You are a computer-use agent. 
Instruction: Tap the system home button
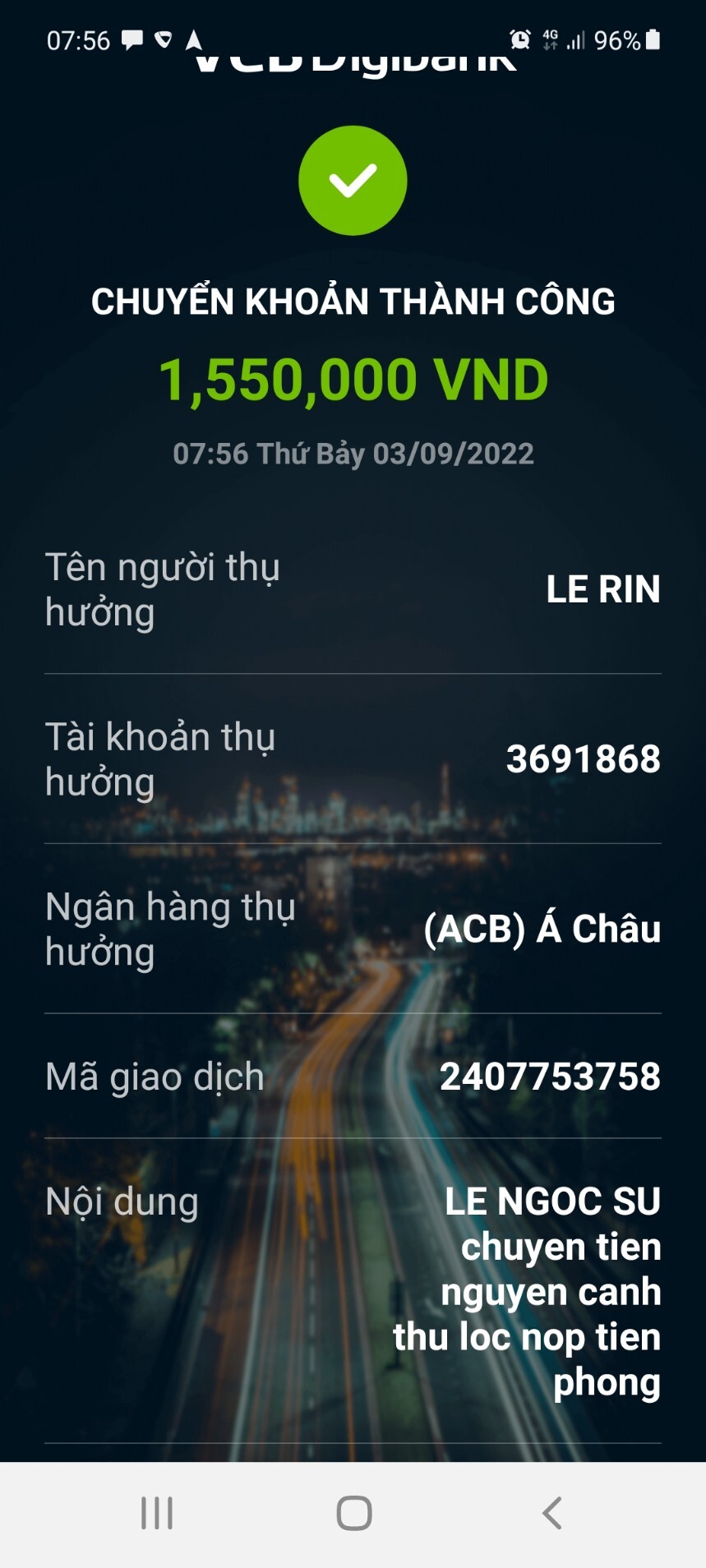click(353, 1513)
